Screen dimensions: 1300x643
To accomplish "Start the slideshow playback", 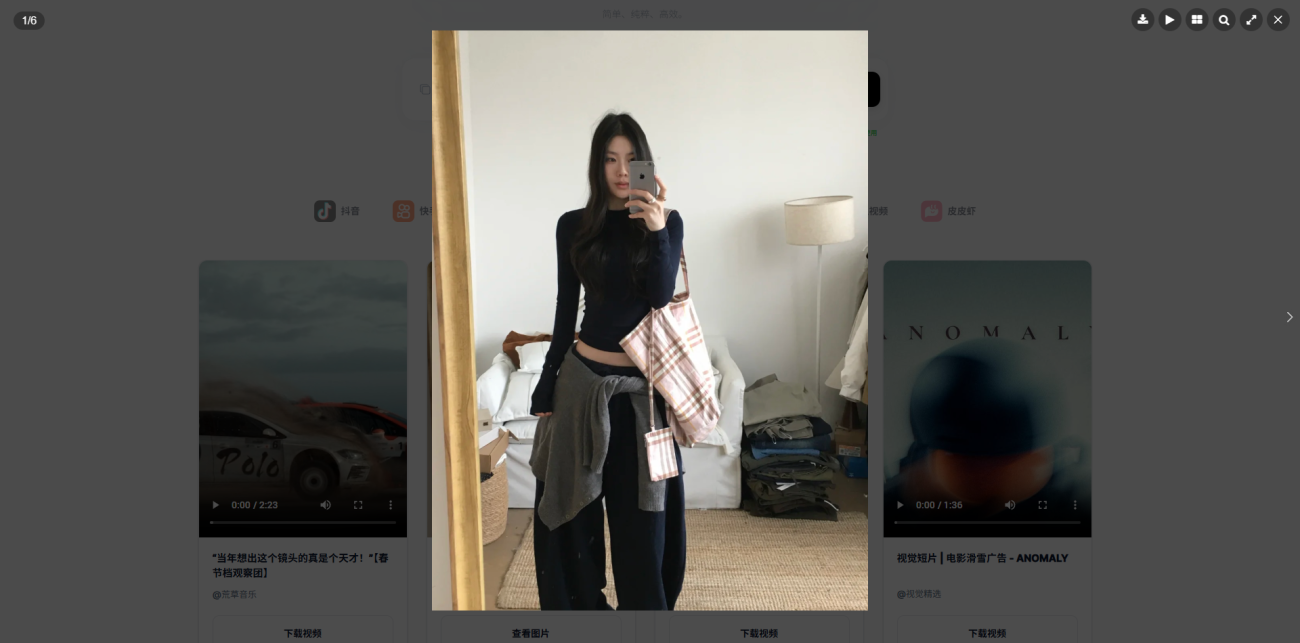I will 1169,20.
